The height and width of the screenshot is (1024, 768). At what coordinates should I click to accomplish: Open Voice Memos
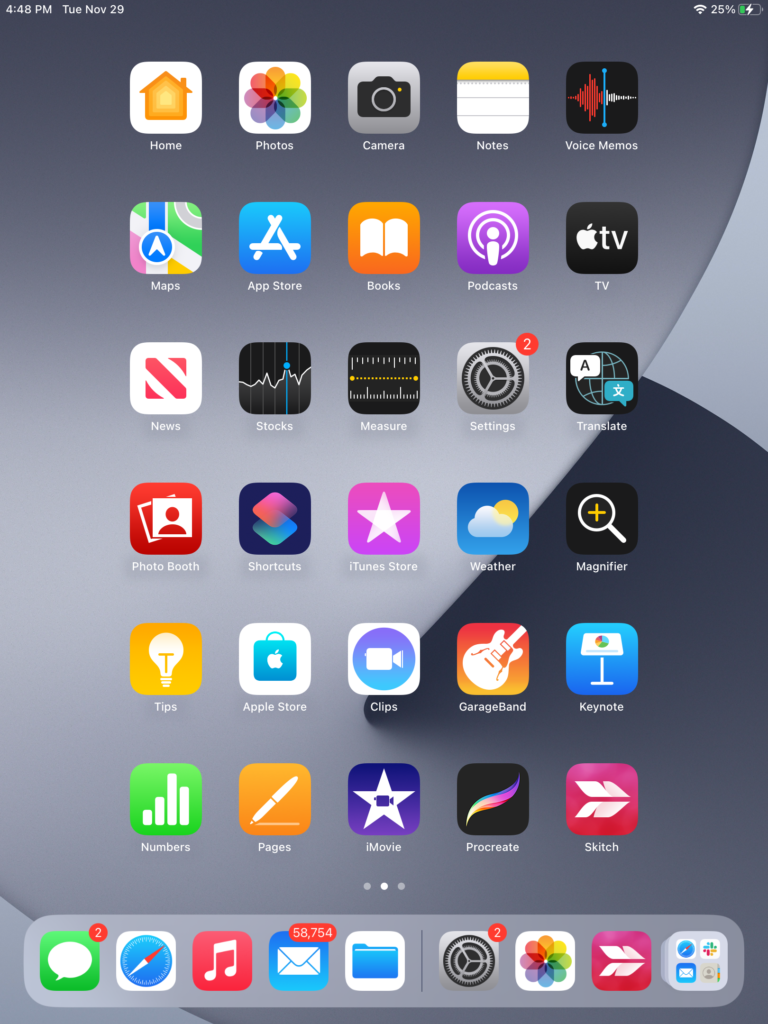tap(602, 98)
